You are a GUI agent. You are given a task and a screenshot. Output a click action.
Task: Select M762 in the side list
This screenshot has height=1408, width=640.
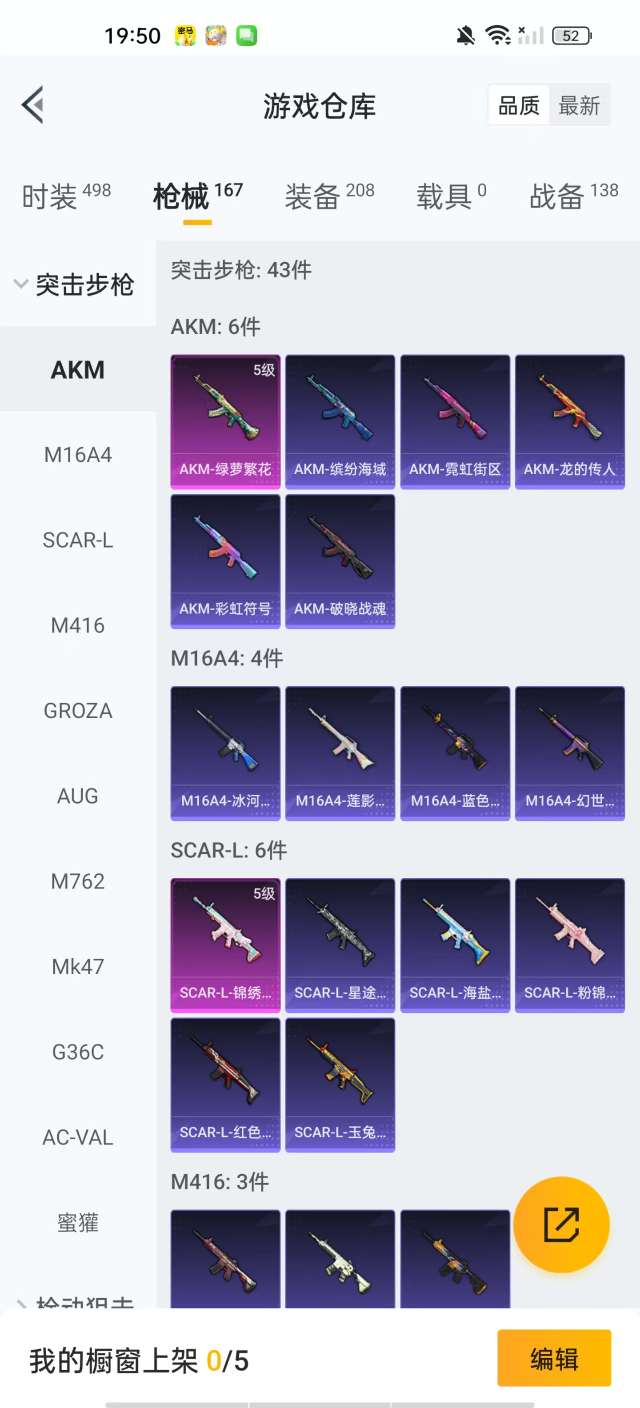78,881
